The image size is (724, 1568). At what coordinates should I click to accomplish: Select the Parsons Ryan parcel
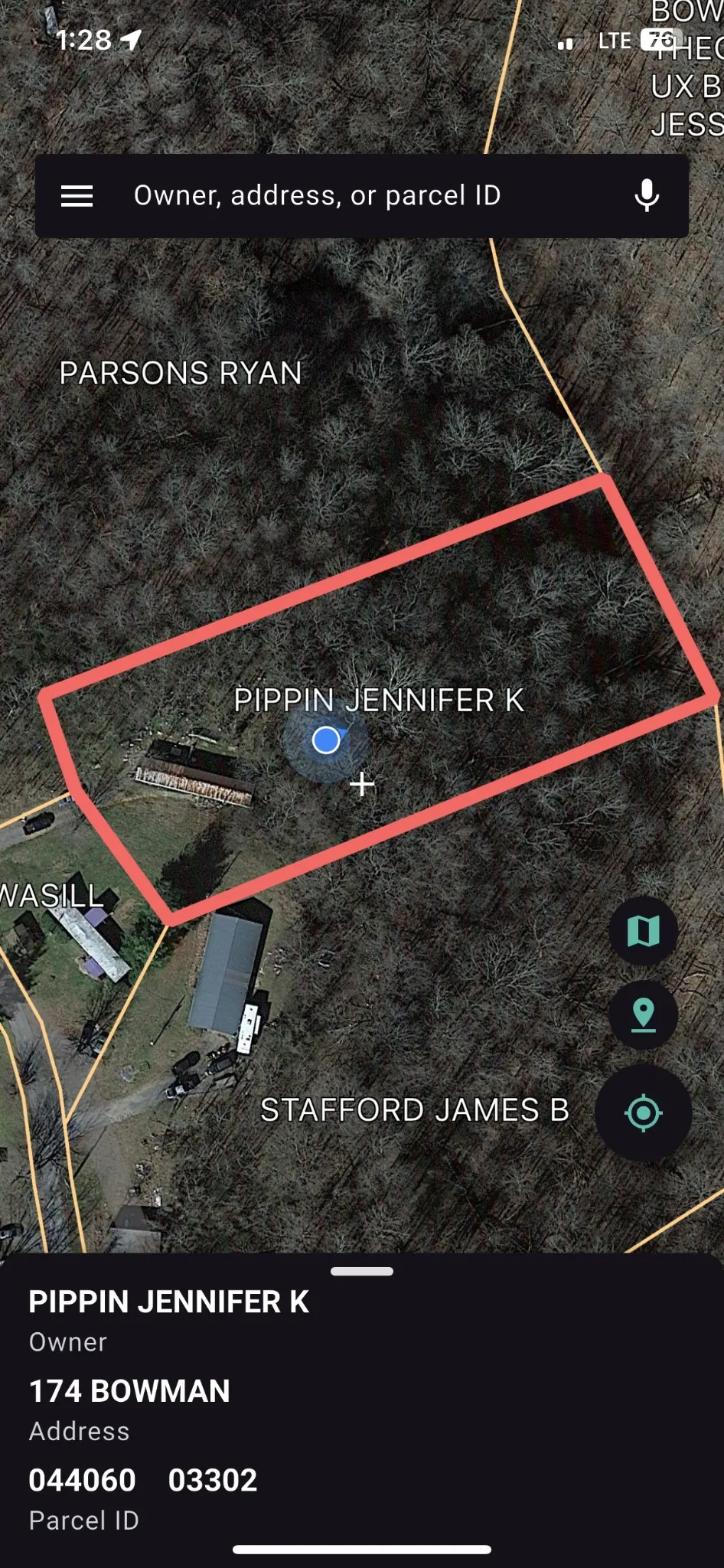point(181,374)
